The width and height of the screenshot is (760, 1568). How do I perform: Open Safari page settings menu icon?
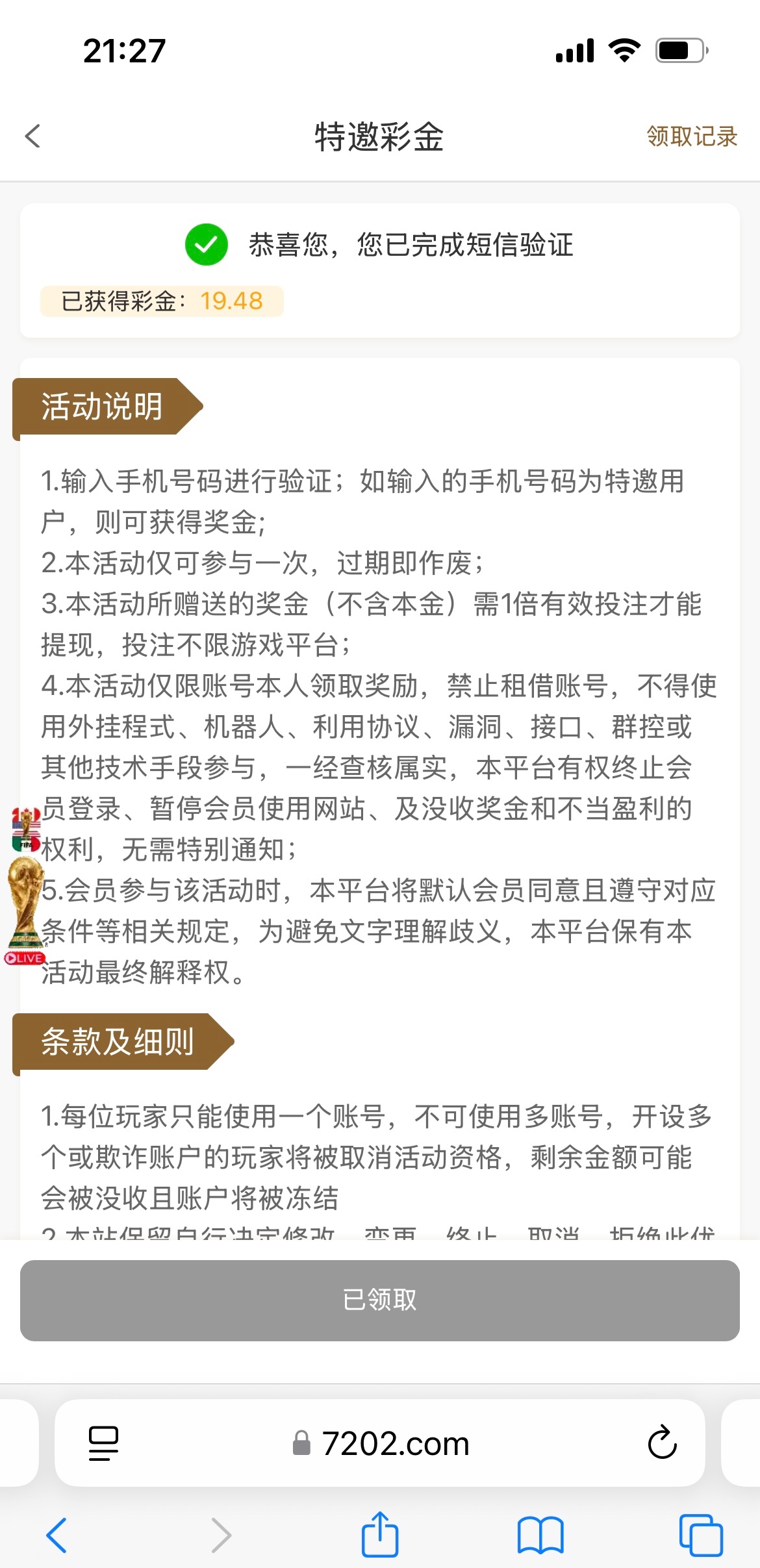tap(103, 1443)
